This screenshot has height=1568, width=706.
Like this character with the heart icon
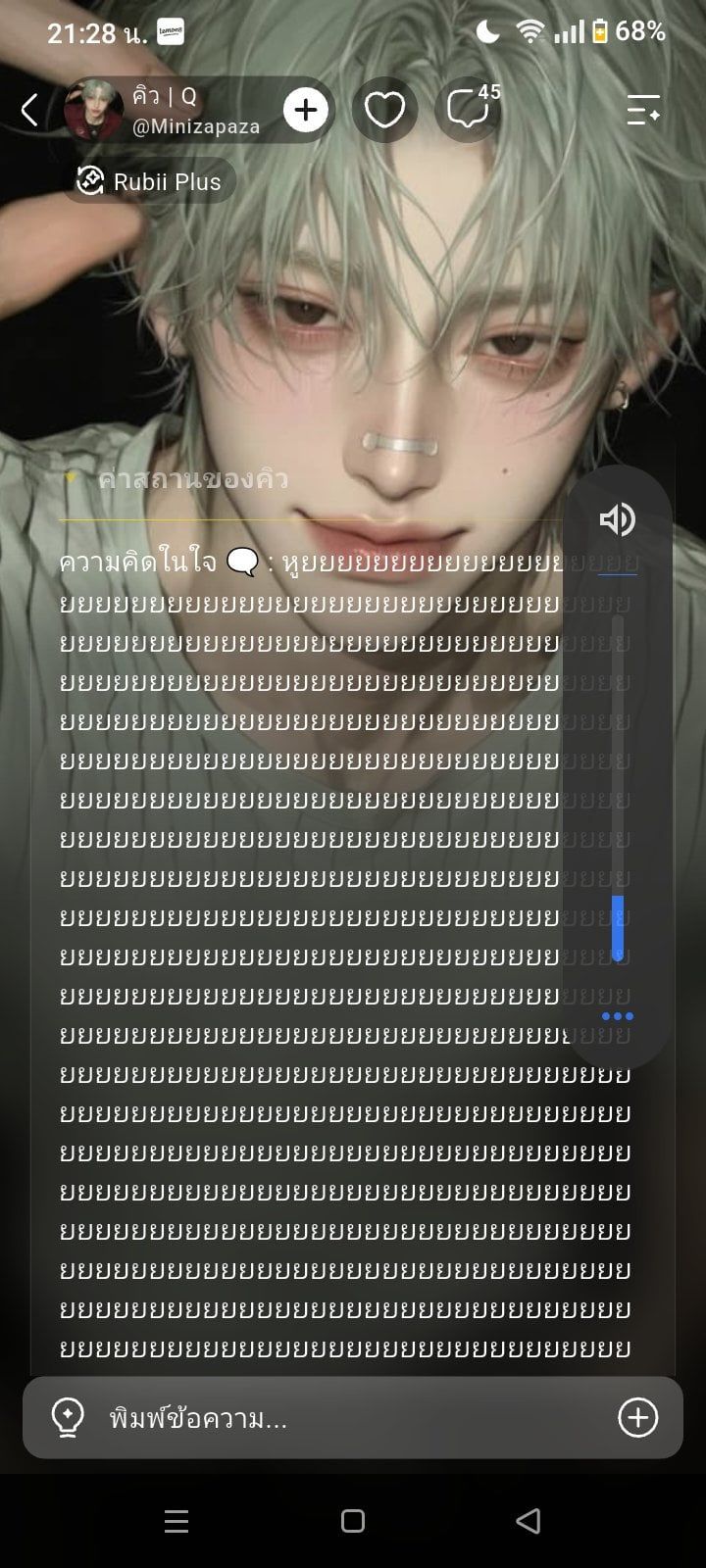(385, 110)
